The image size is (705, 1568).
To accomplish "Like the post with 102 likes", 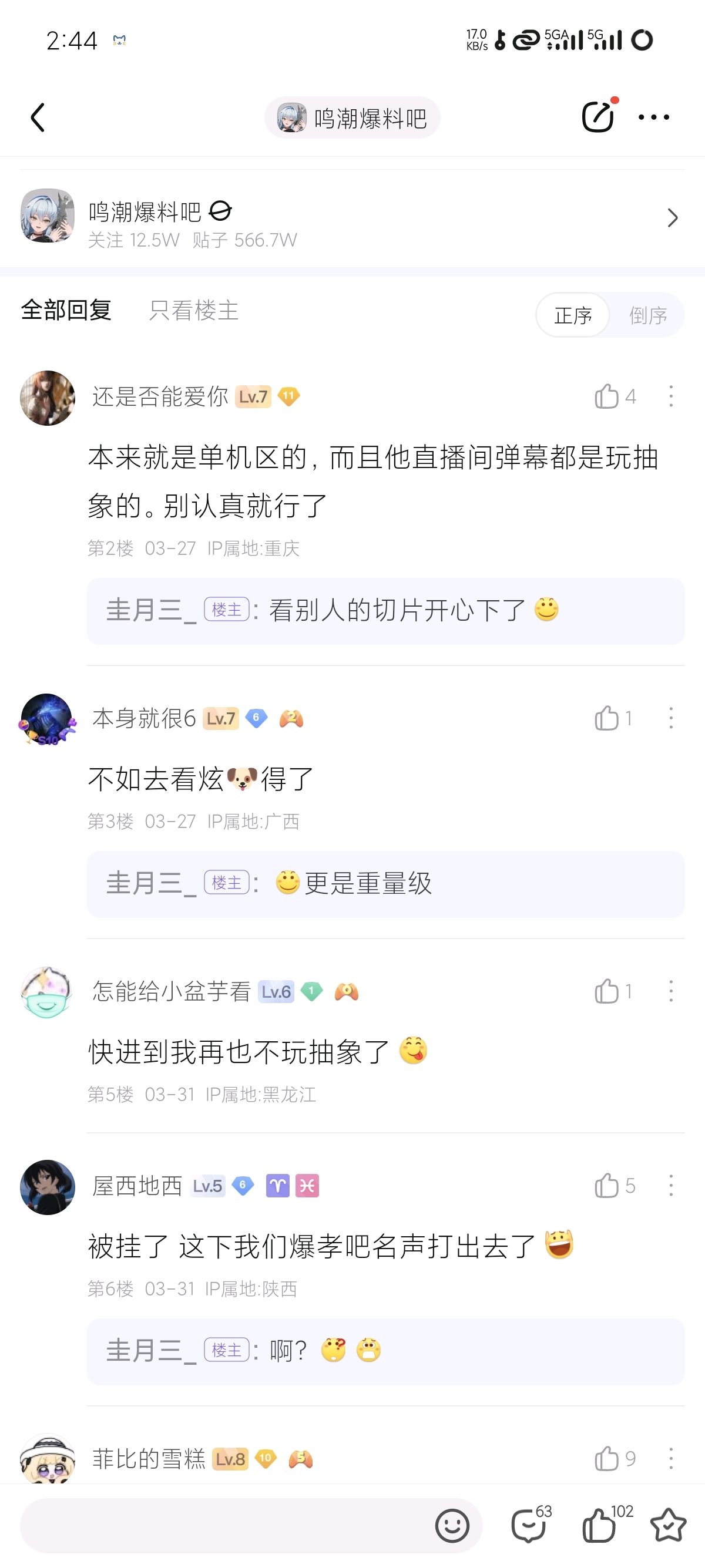I will tap(599, 1525).
